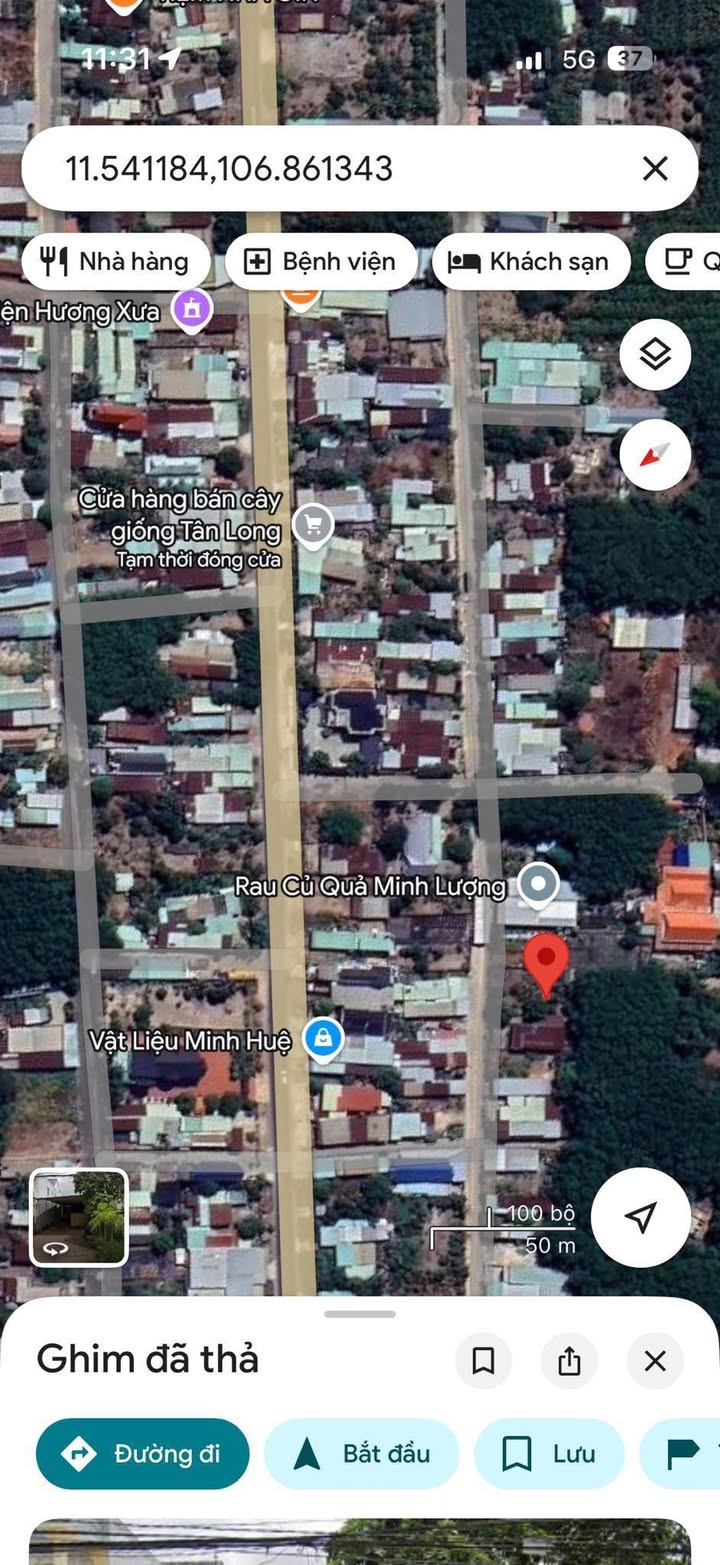Screen dimensions: 720x1565
Task: Center map on my current location
Action: pyautogui.click(x=640, y=1217)
